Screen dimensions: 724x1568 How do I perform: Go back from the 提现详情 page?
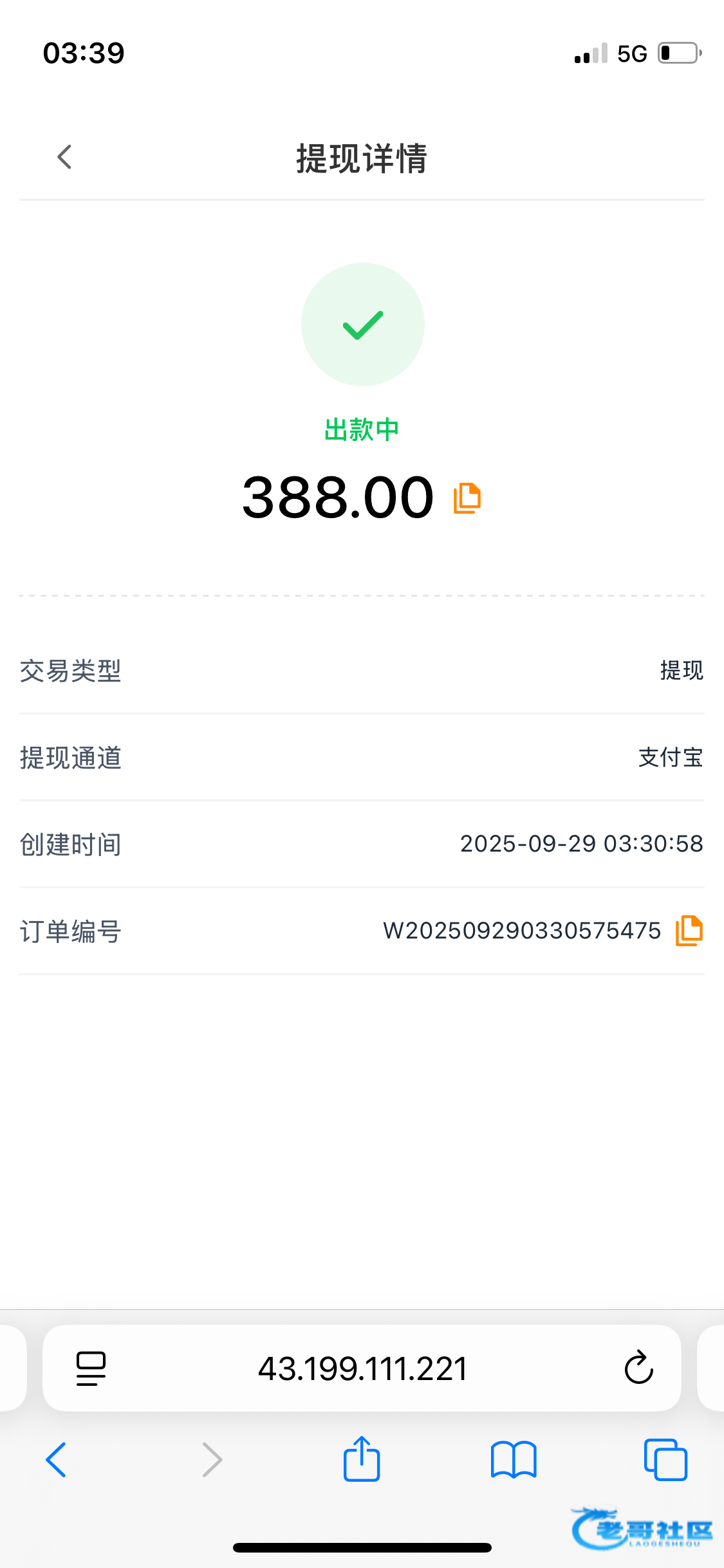coord(64,157)
